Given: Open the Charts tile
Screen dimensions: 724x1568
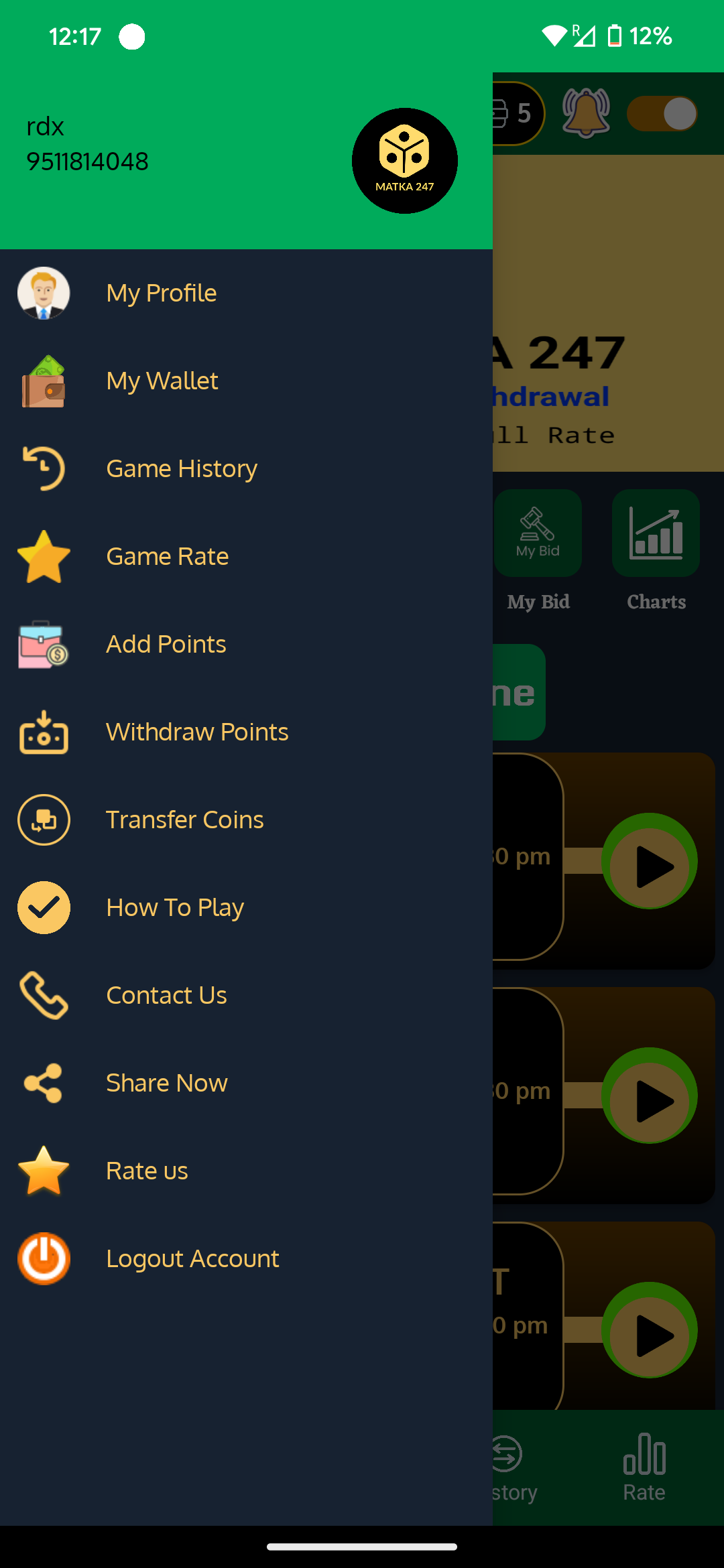Looking at the screenshot, I should pos(656,534).
